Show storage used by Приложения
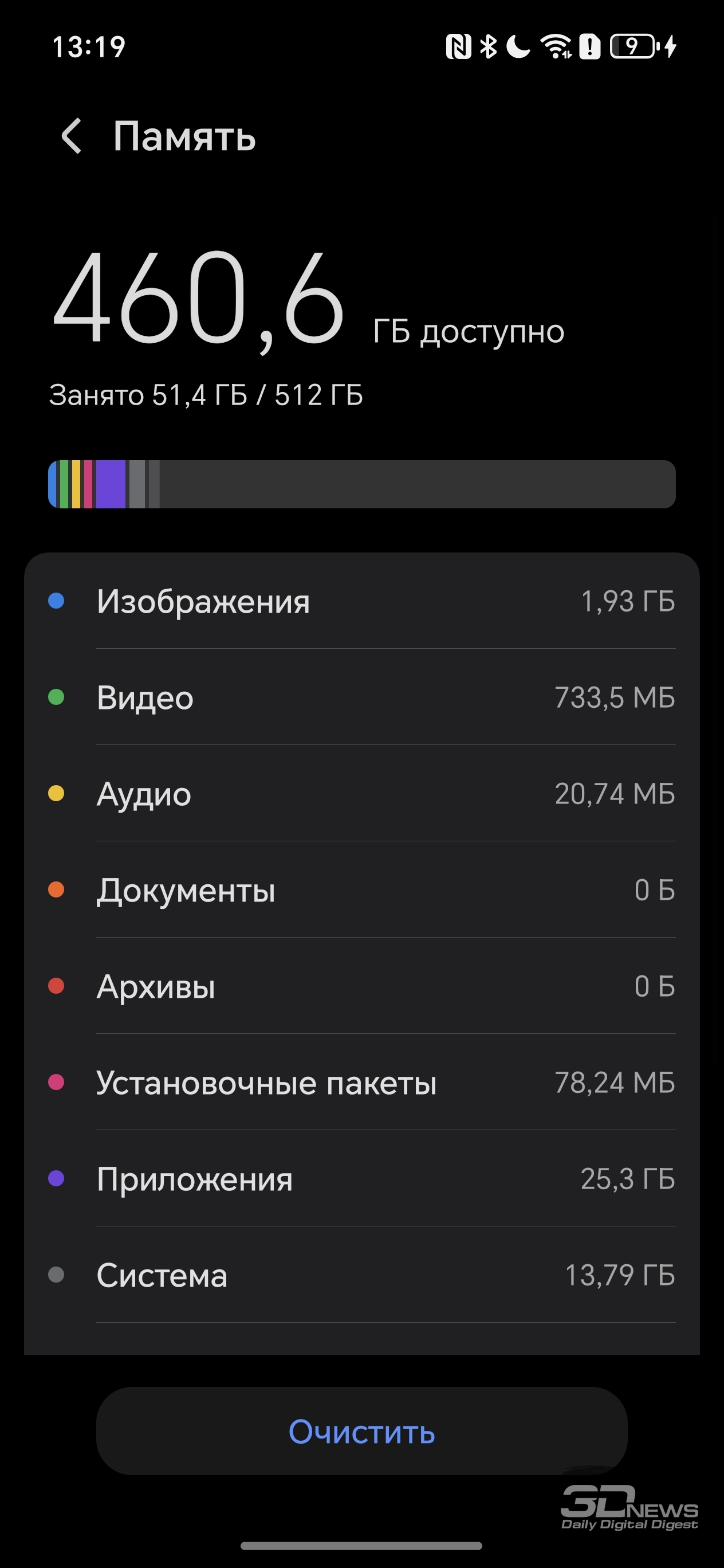This screenshot has height=1568, width=724. pos(362,1178)
